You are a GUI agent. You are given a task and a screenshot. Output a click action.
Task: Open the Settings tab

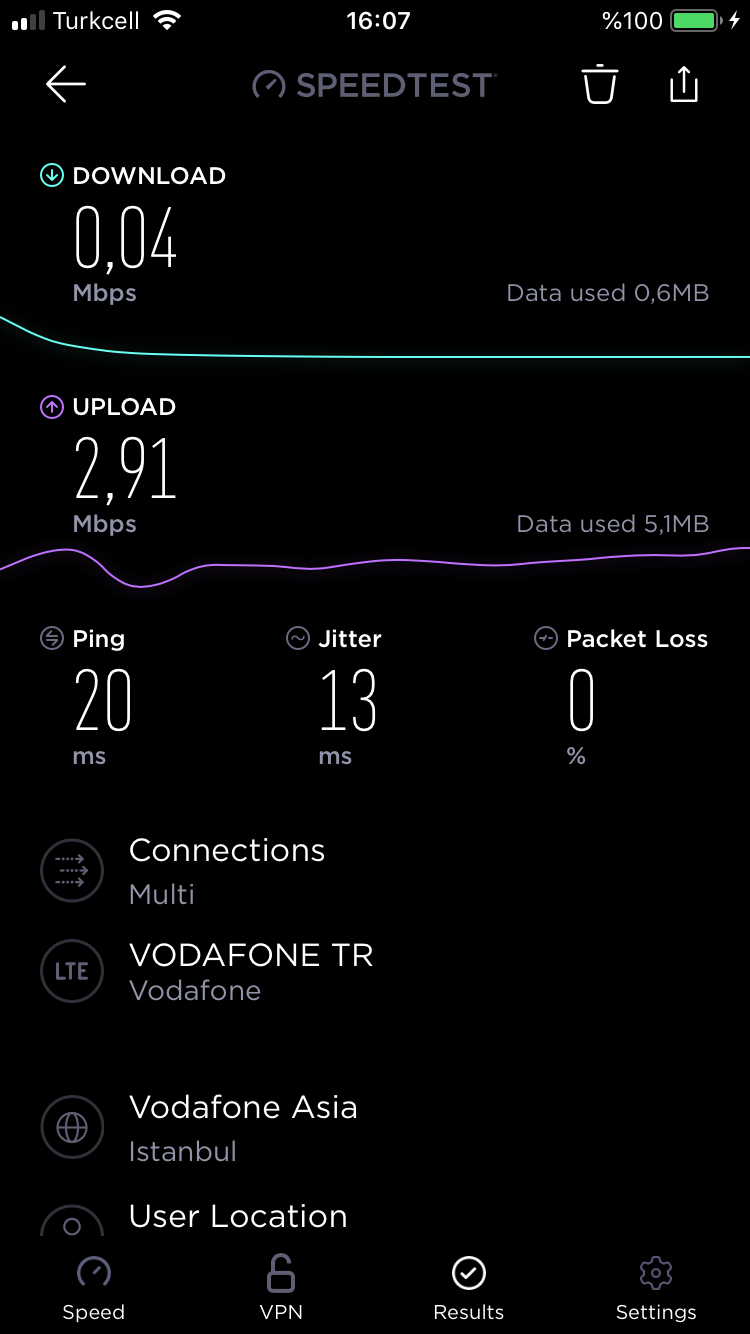click(x=656, y=1288)
